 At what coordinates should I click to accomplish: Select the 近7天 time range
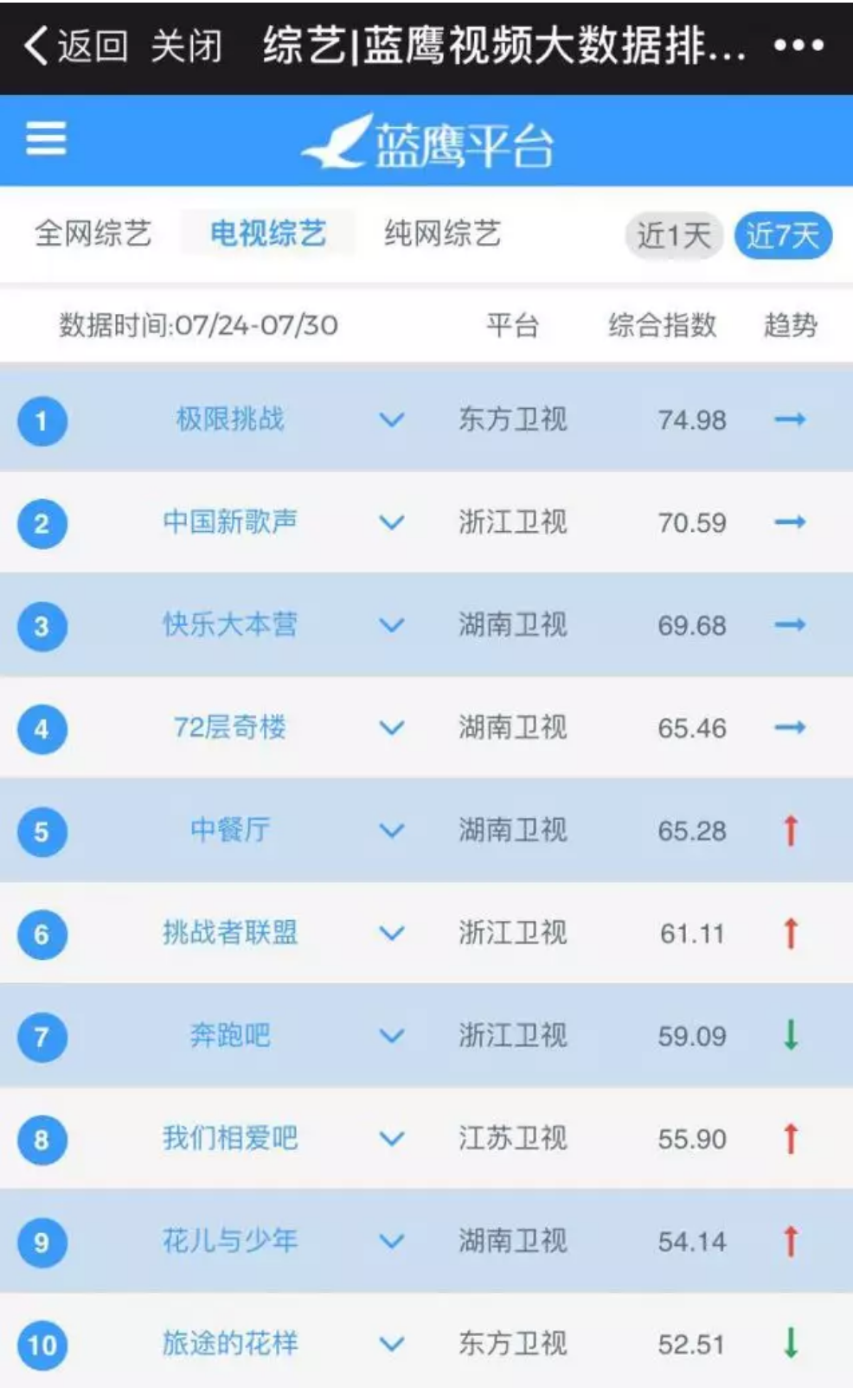(x=783, y=235)
